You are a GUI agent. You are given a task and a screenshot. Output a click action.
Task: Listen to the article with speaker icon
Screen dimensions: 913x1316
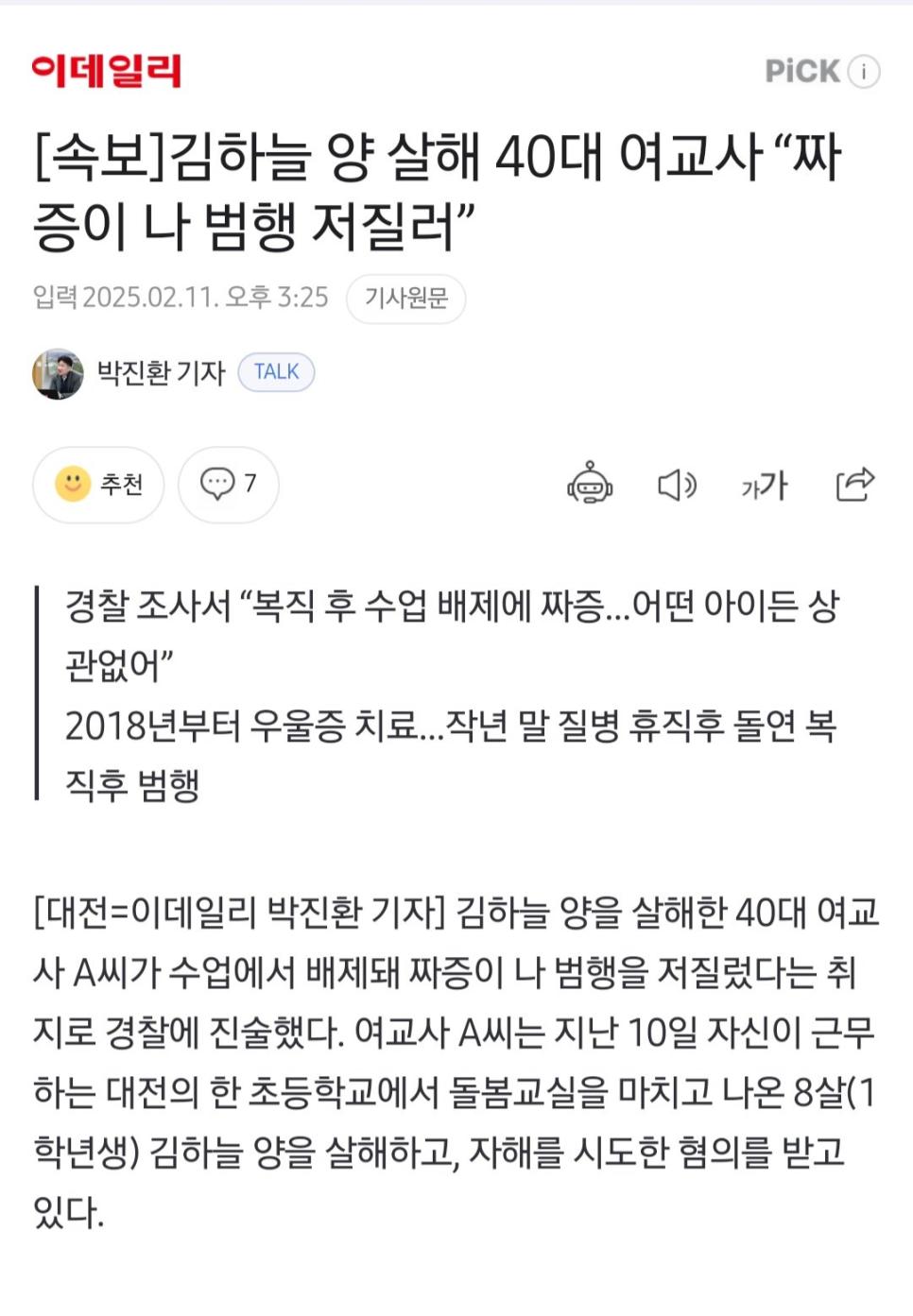tap(677, 486)
